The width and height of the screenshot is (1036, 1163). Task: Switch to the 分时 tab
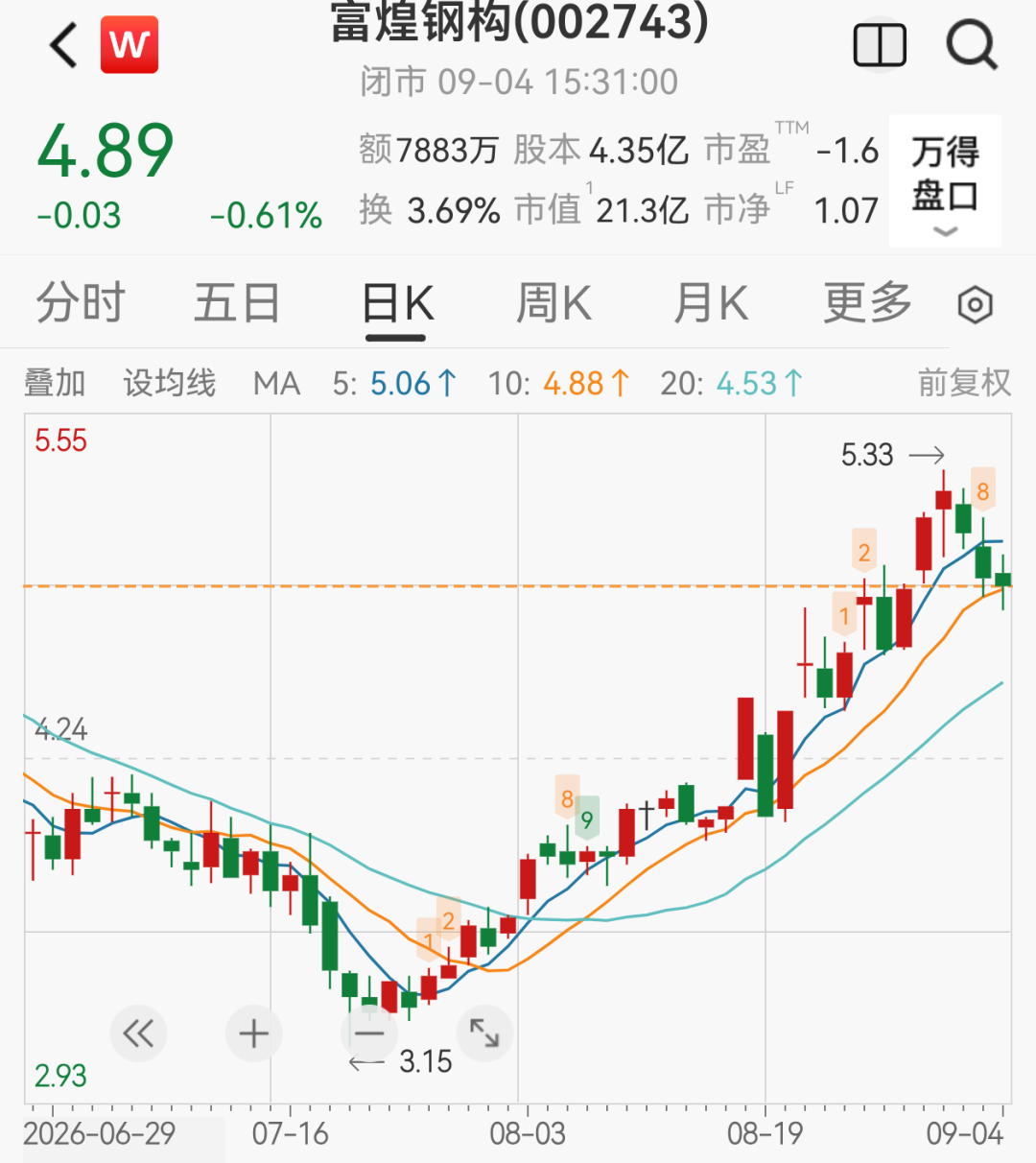81,303
